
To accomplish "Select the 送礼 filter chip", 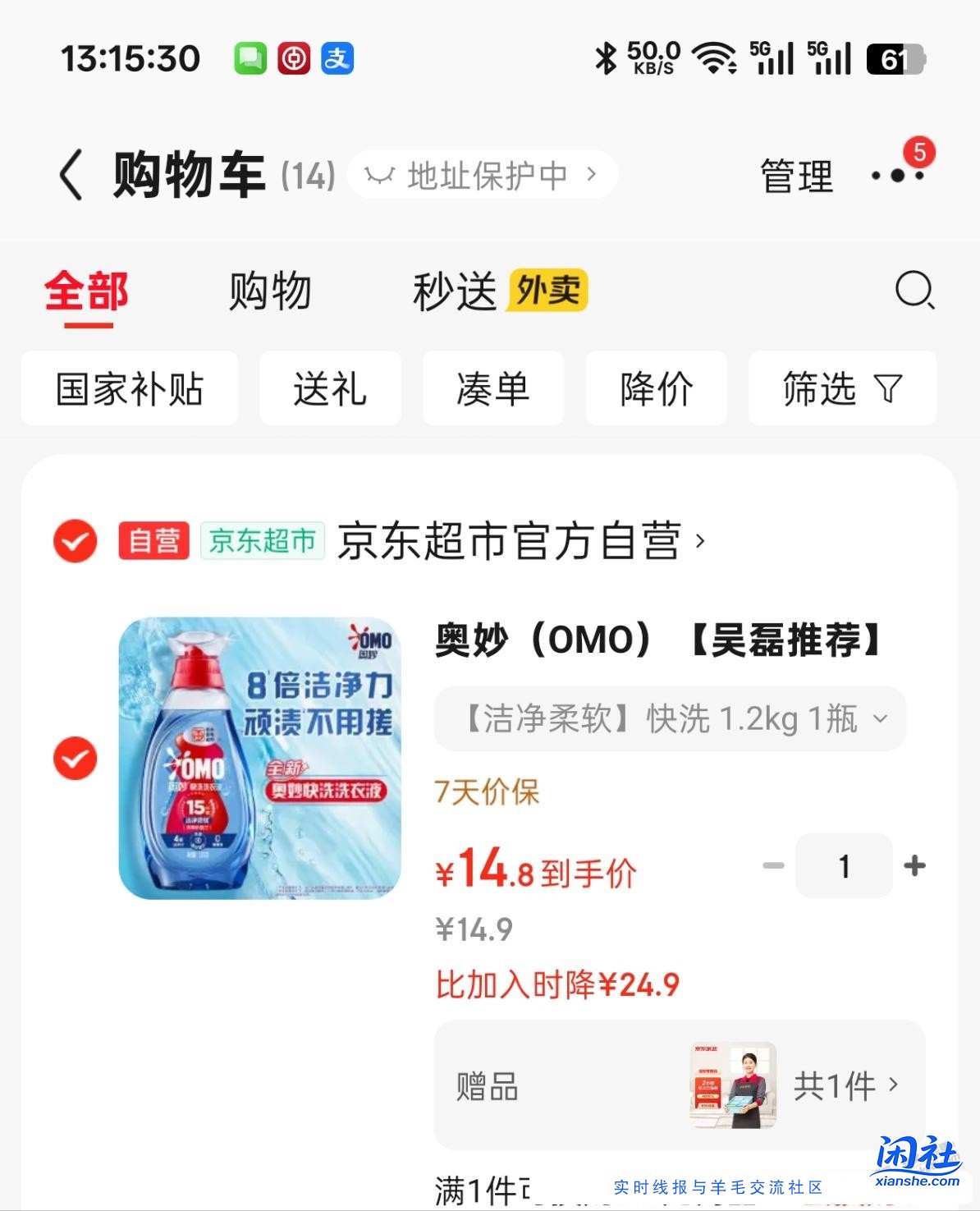I will pyautogui.click(x=330, y=388).
